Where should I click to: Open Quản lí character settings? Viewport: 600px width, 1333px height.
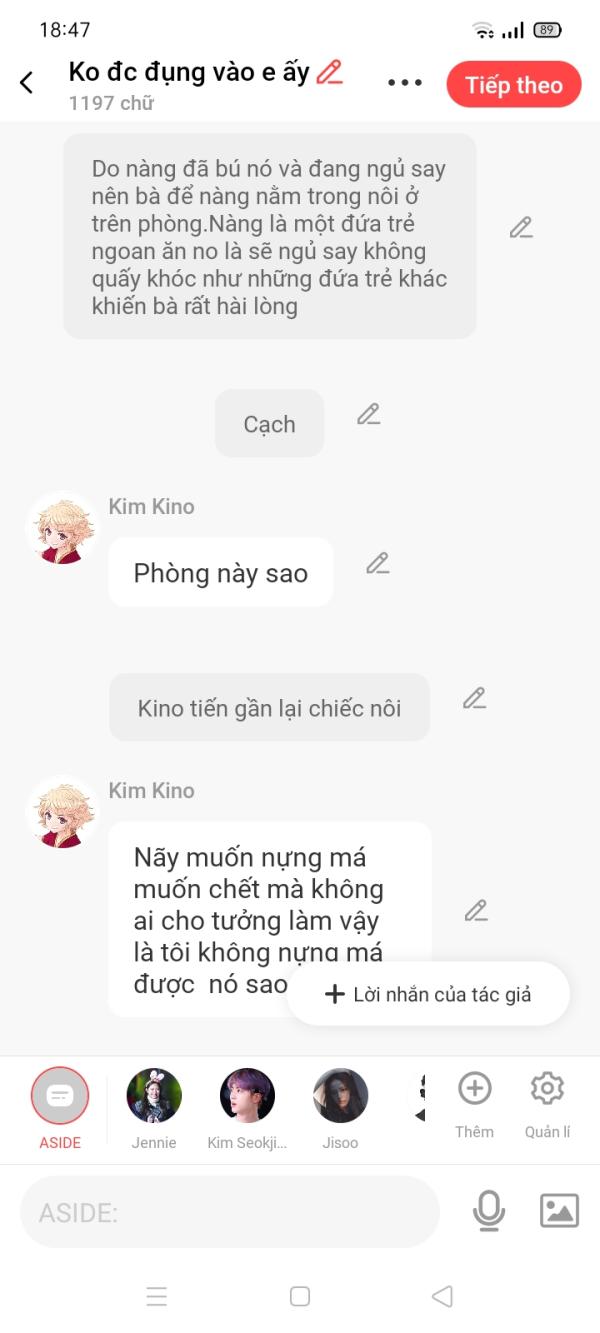coord(547,1104)
